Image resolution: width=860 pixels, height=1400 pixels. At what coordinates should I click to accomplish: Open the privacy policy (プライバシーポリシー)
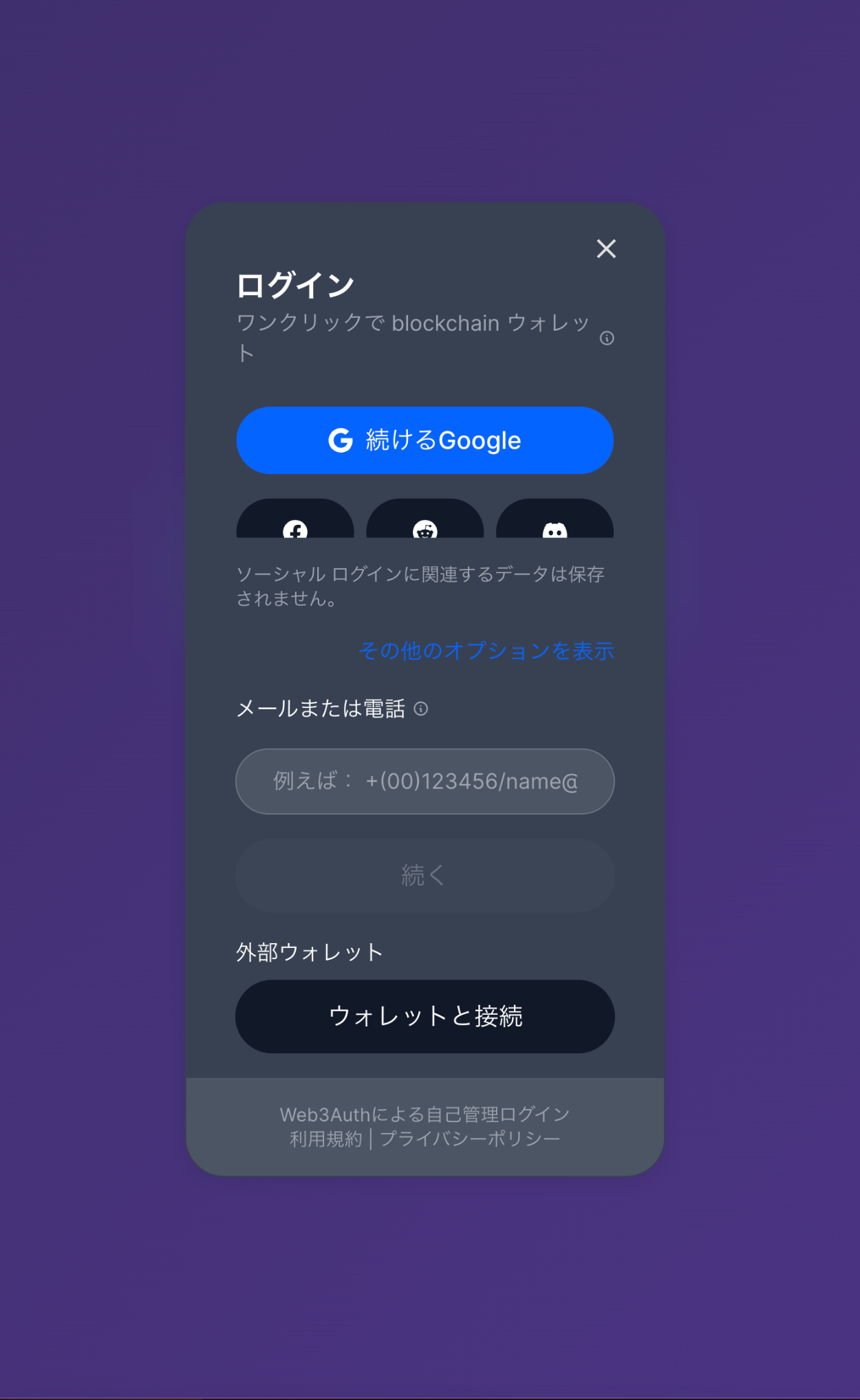pyautogui.click(x=470, y=1139)
